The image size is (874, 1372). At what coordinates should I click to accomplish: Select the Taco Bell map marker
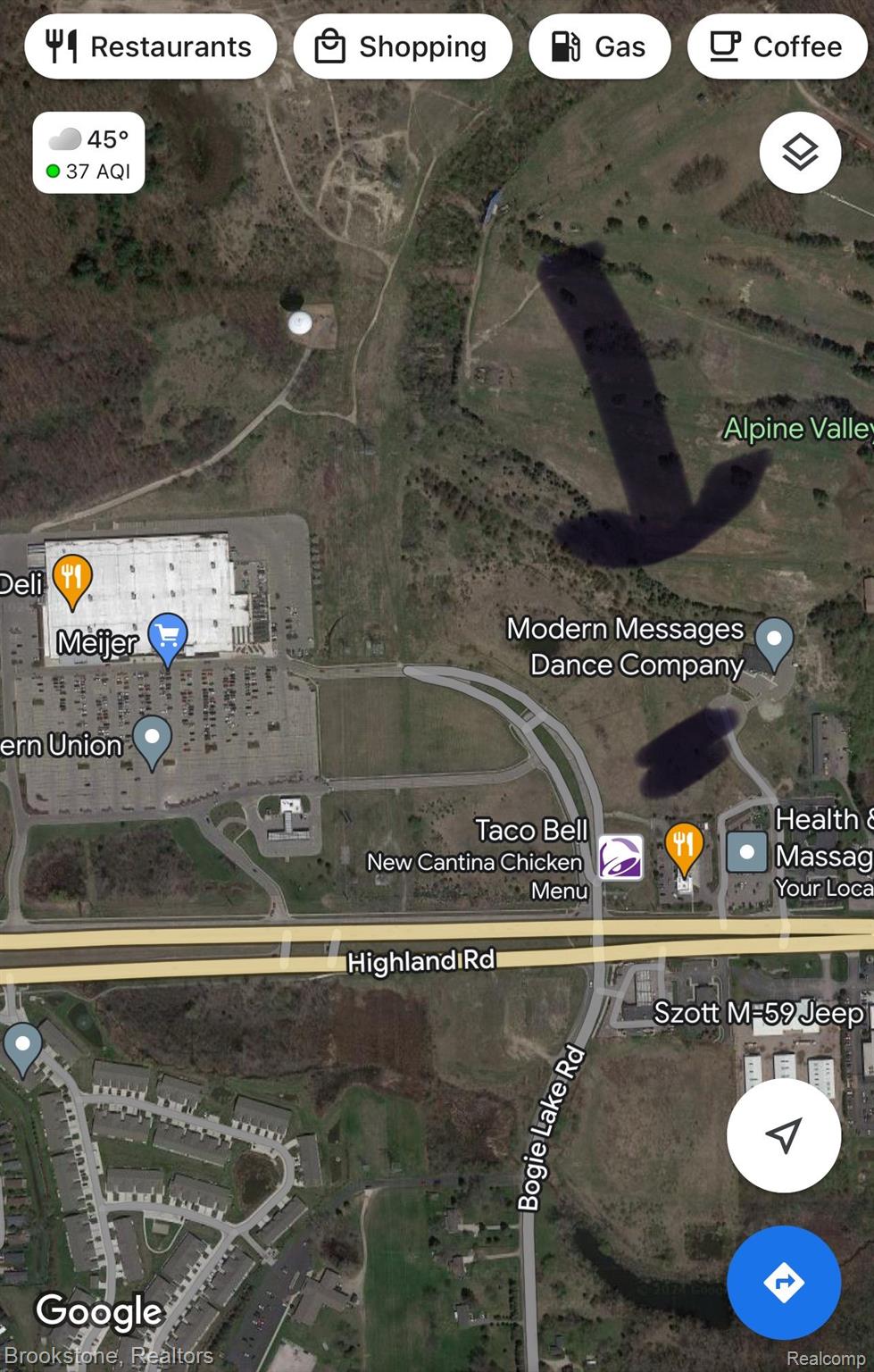click(x=620, y=857)
